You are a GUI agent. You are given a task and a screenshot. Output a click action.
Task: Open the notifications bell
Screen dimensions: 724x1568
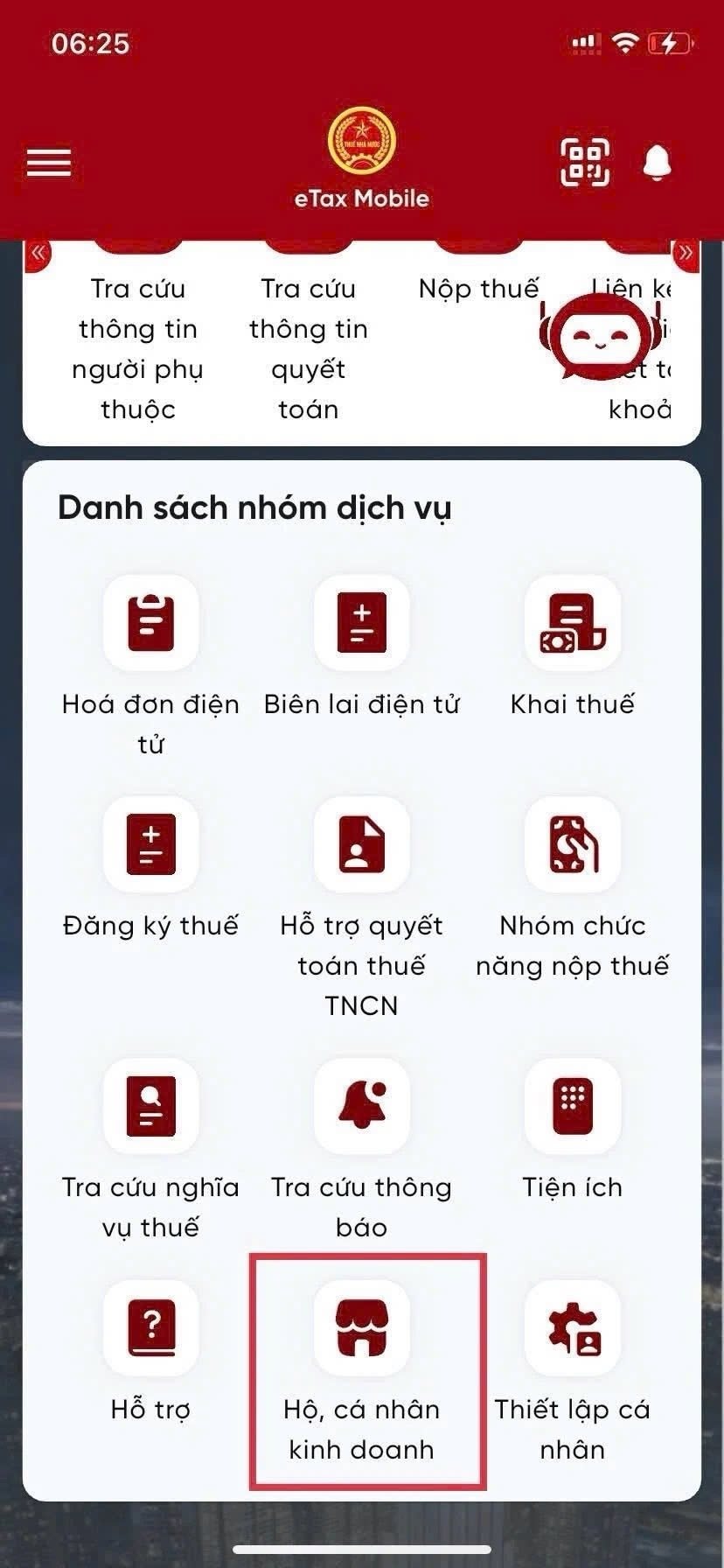(x=658, y=163)
